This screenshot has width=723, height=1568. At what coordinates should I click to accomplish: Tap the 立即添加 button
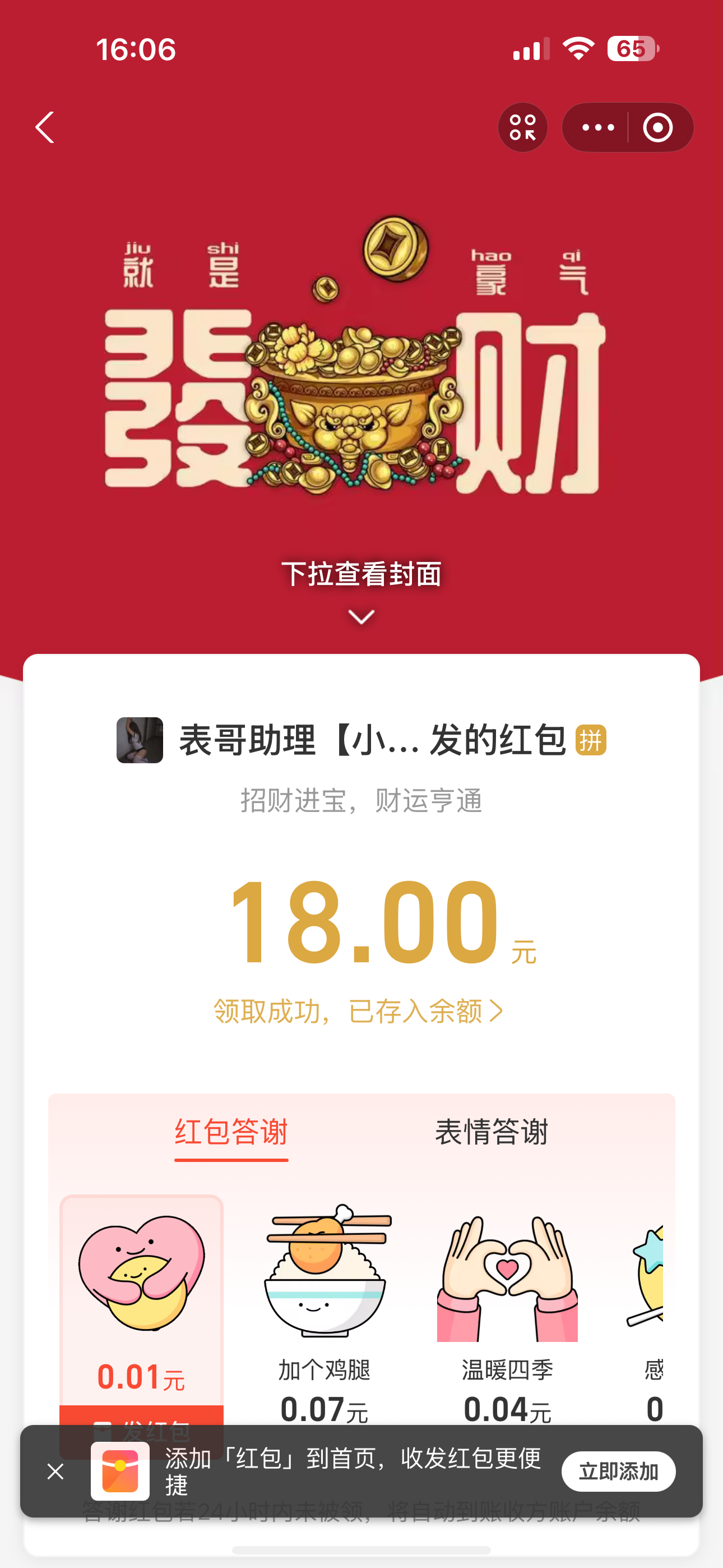point(618,1471)
